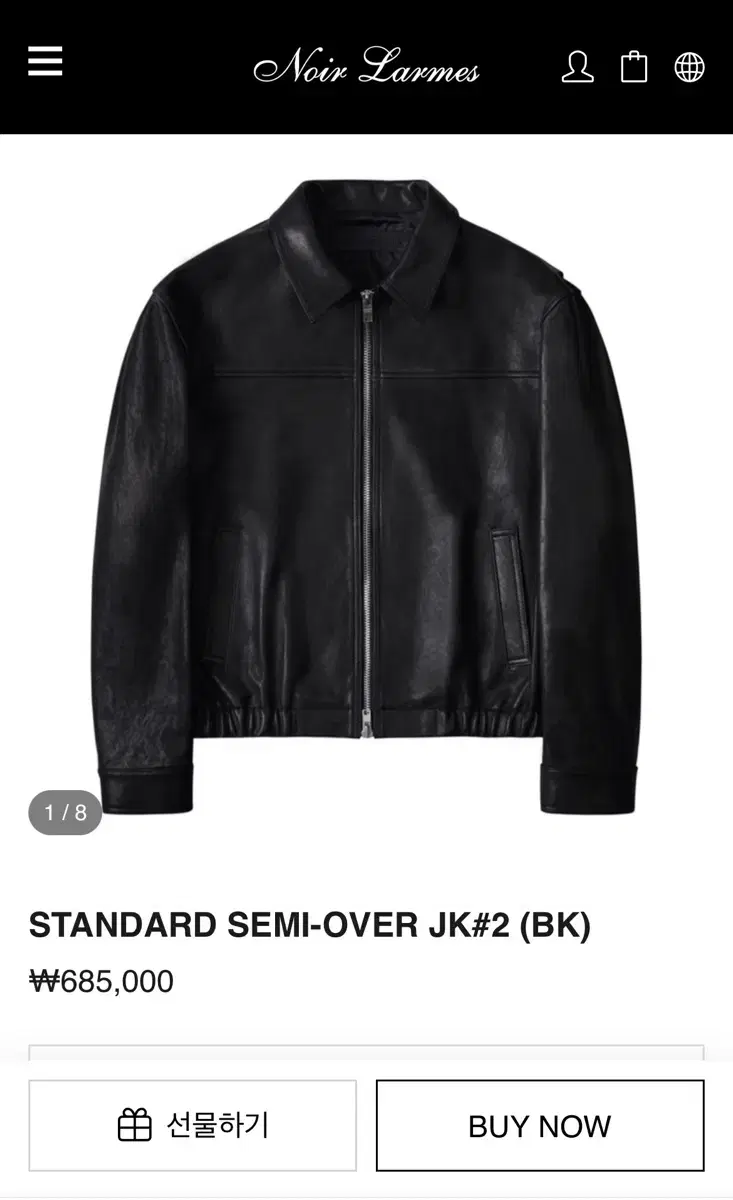Tap the product image to advance the carousel
The image size is (733, 1200).
(366, 480)
